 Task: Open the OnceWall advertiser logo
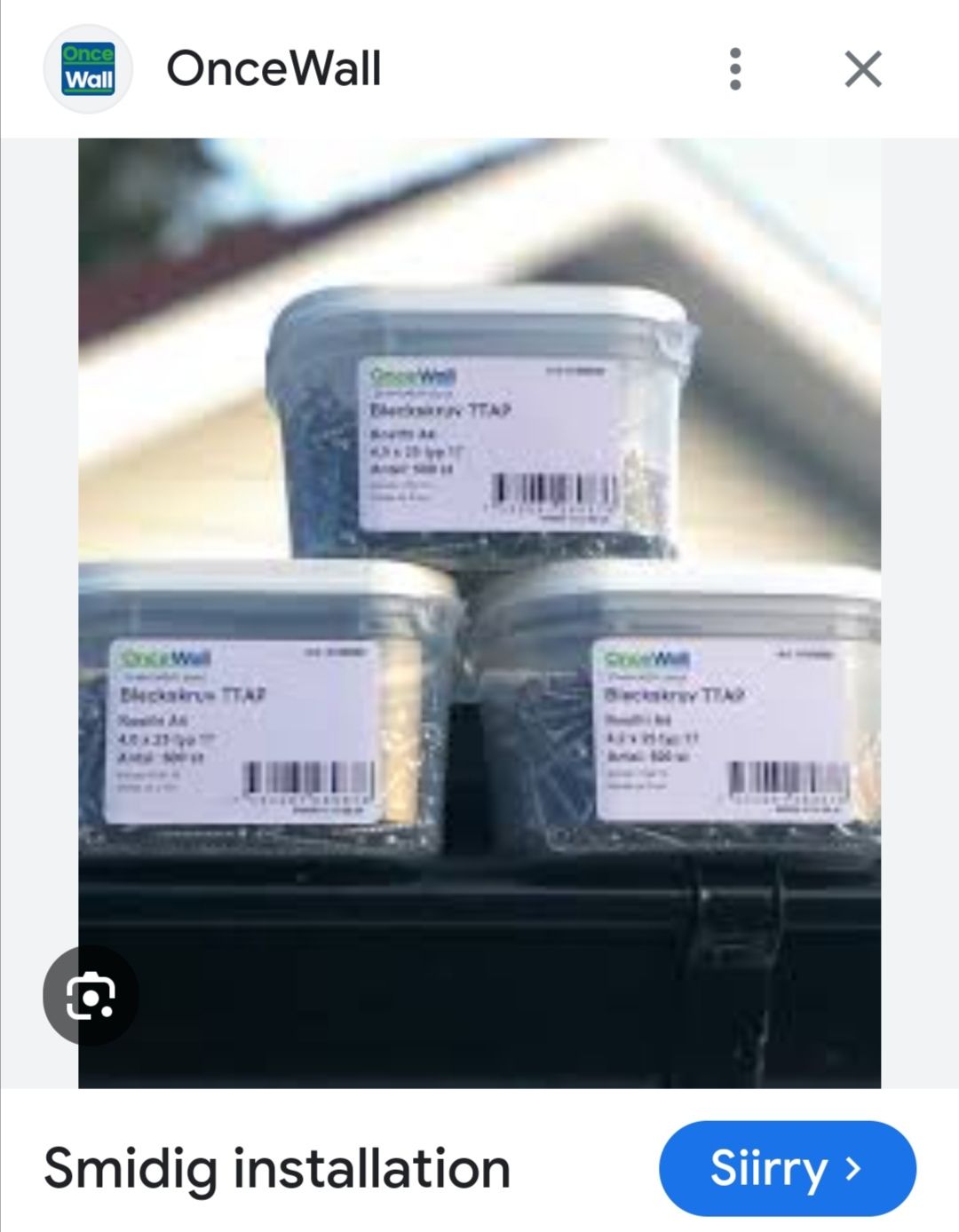(89, 69)
